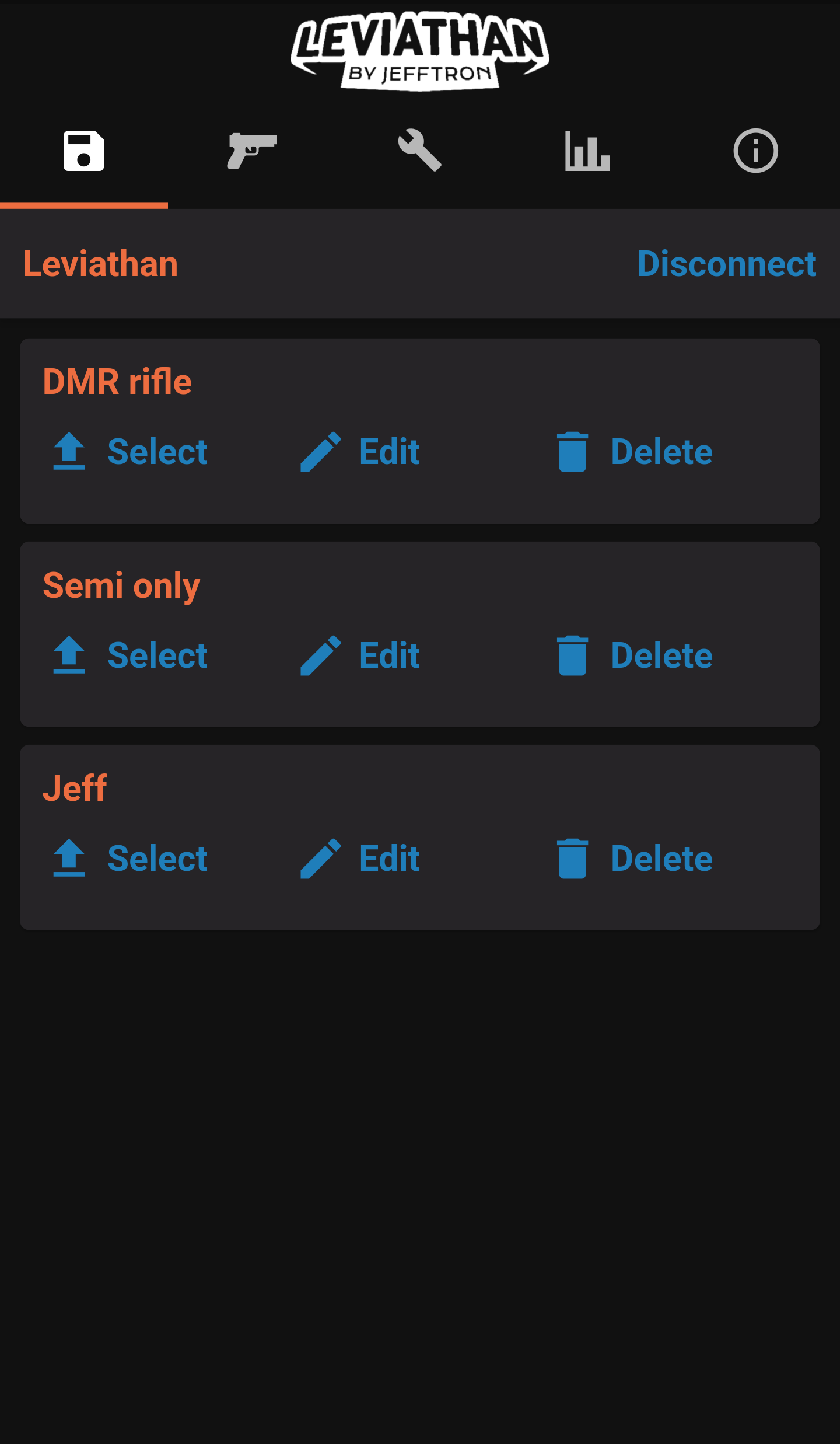Screen dimensions: 840x1444
Task: Delete the DMR rifle profile
Action: 635,452
